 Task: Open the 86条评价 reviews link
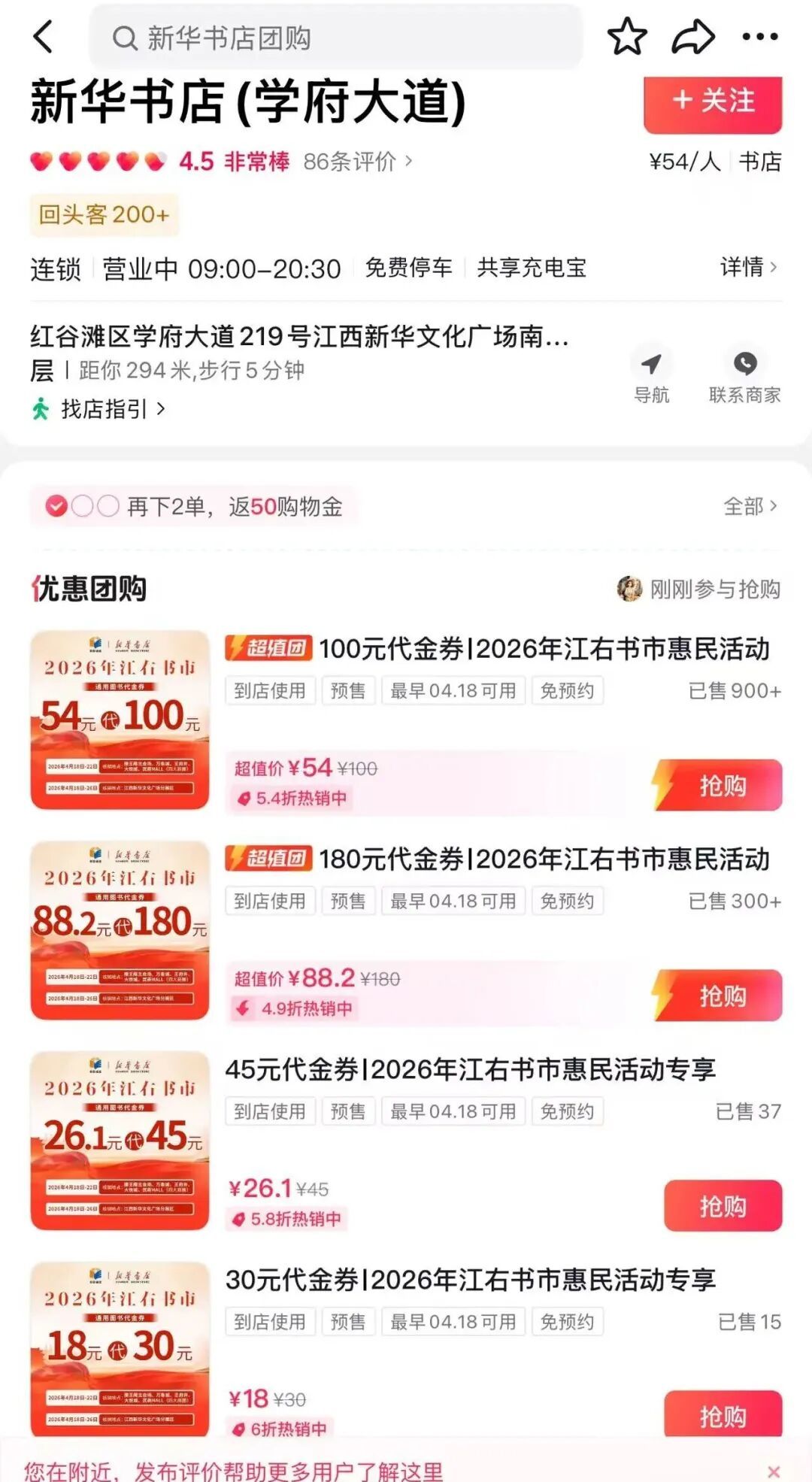tap(357, 162)
